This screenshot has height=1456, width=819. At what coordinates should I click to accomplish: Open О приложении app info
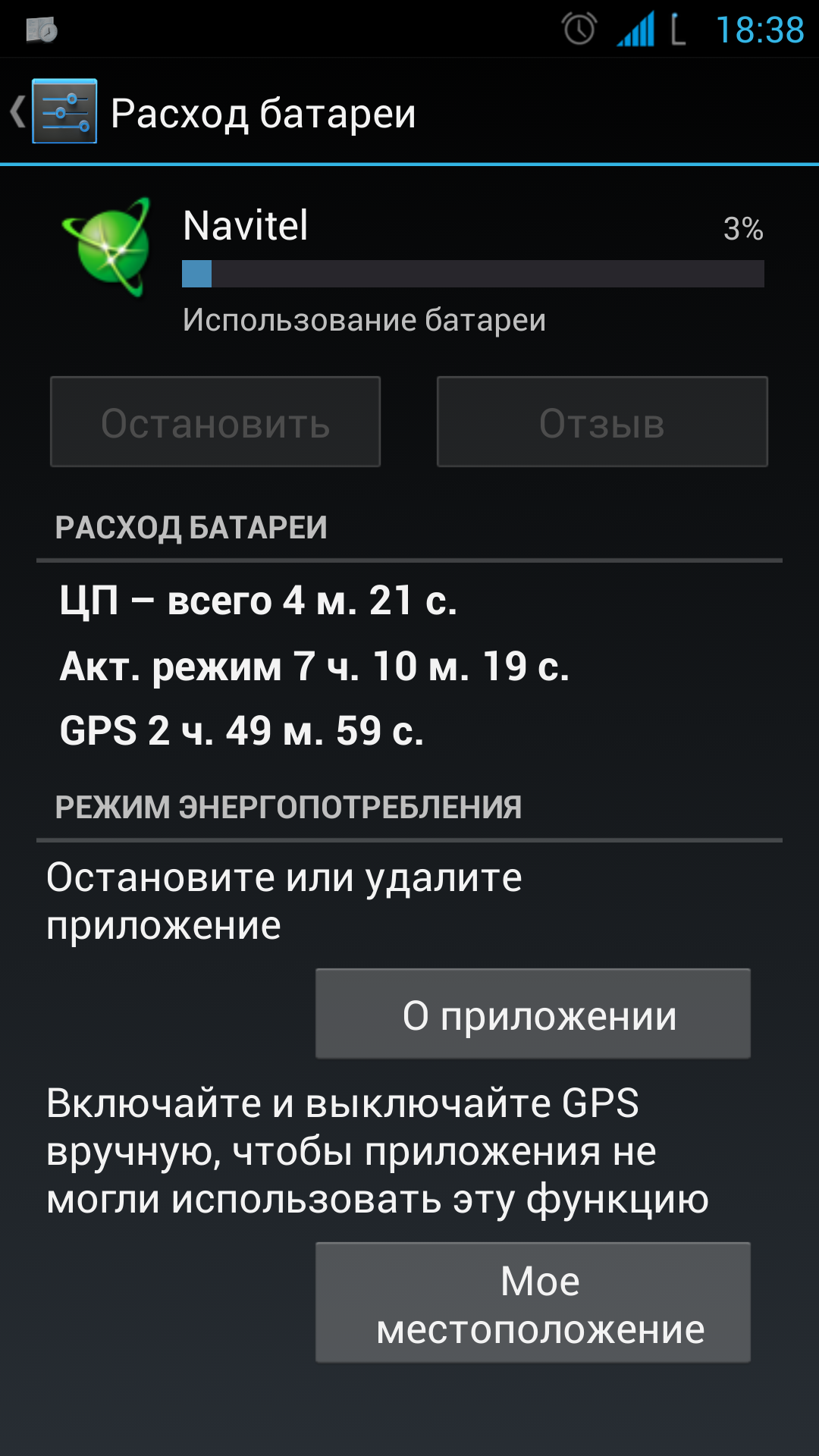tap(533, 1014)
